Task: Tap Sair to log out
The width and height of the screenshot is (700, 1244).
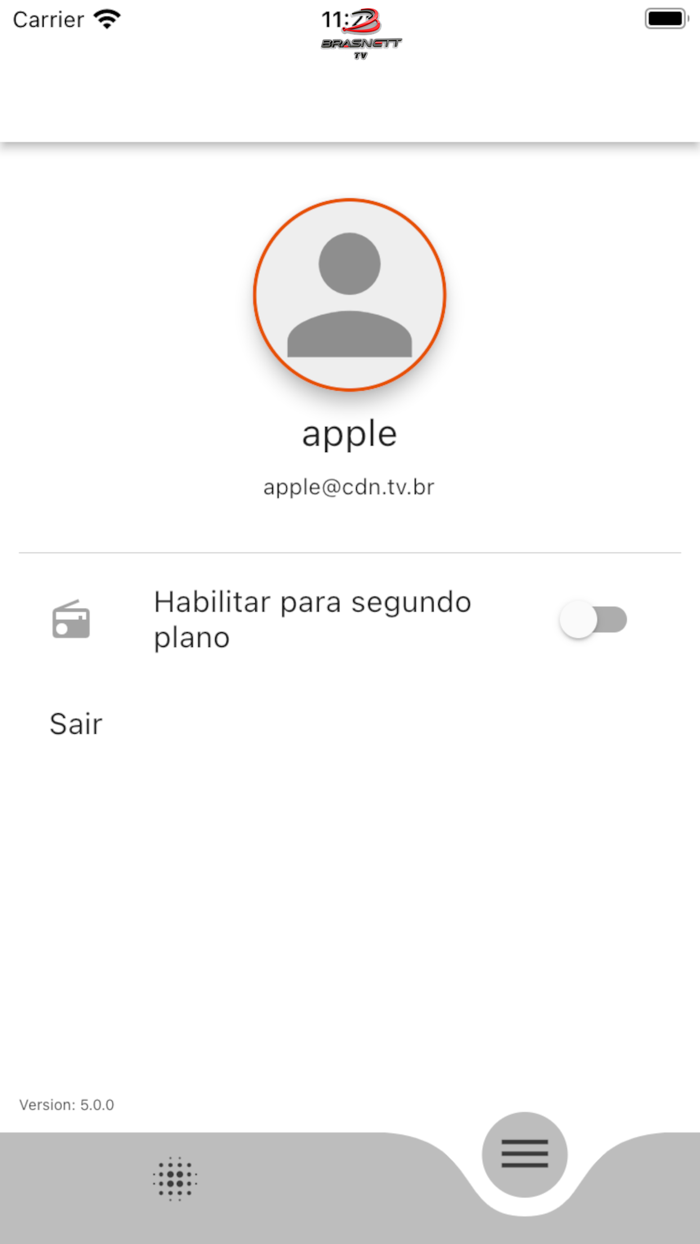Action: pos(76,724)
